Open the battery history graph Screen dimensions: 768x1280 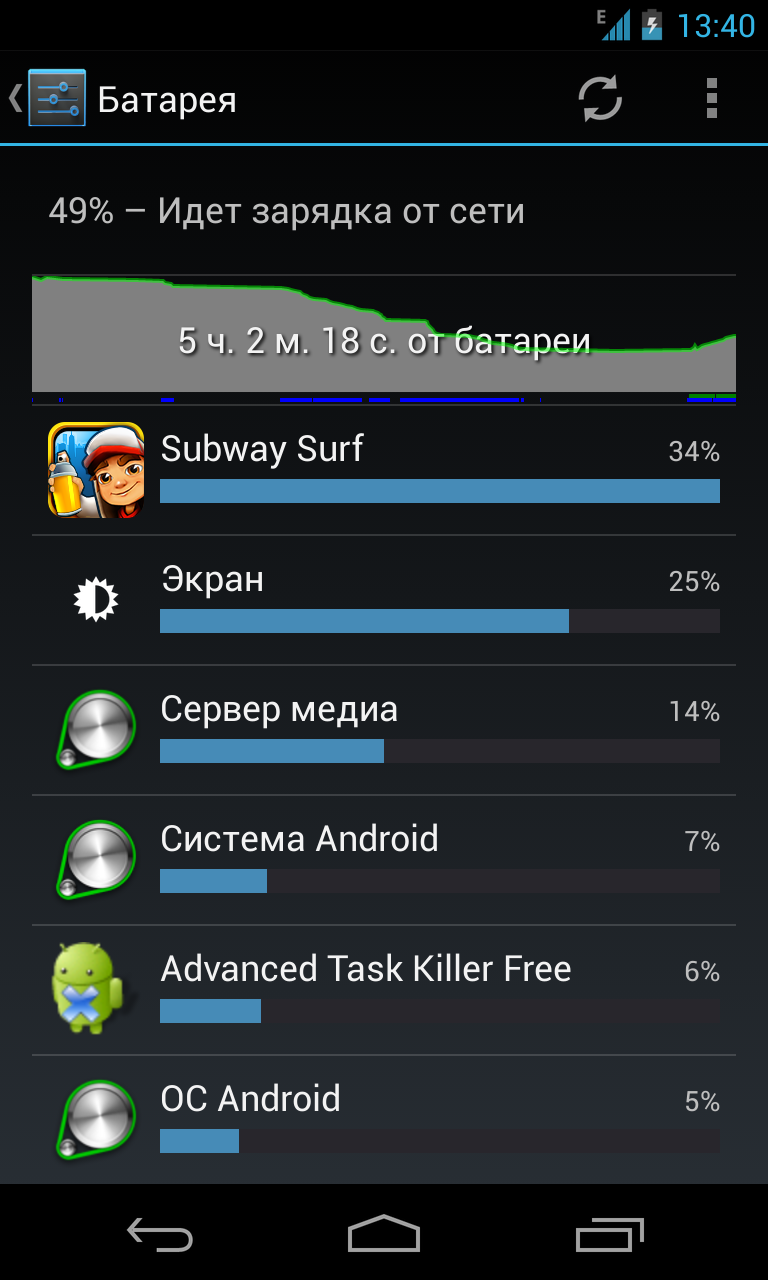pos(384,338)
